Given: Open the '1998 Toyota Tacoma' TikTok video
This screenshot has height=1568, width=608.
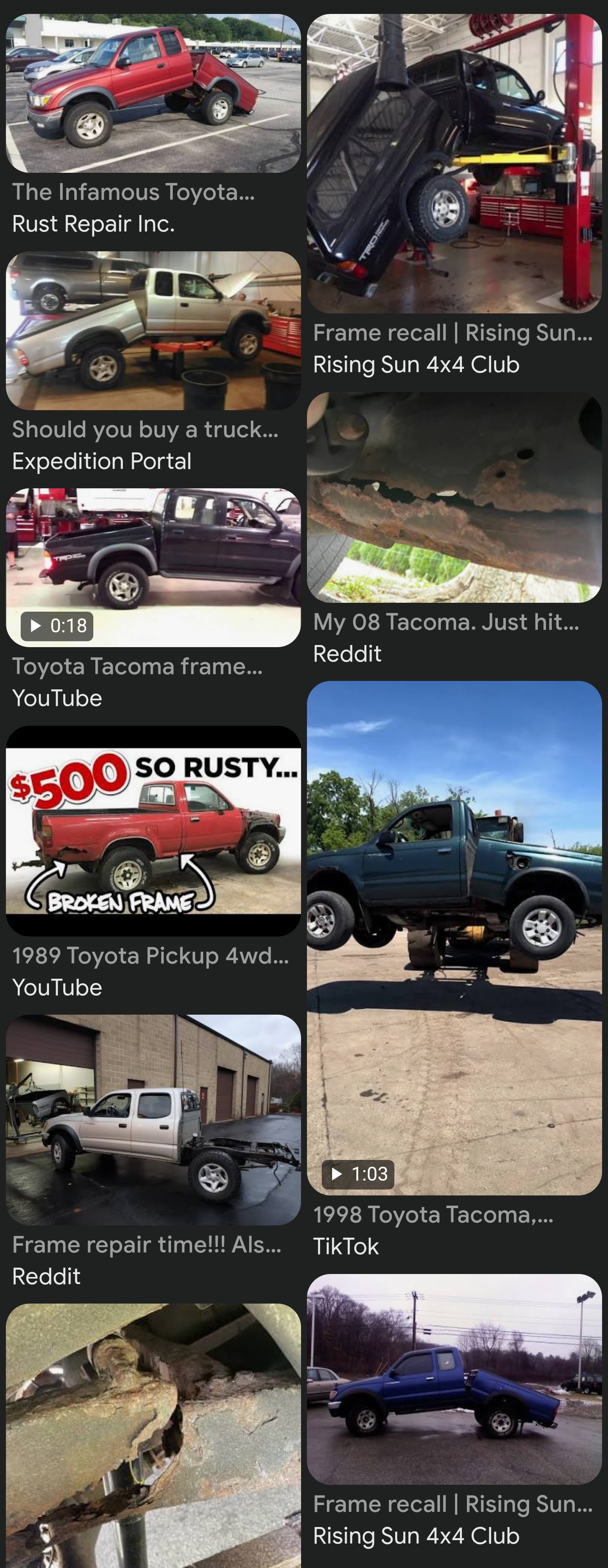Looking at the screenshot, I should [454, 937].
